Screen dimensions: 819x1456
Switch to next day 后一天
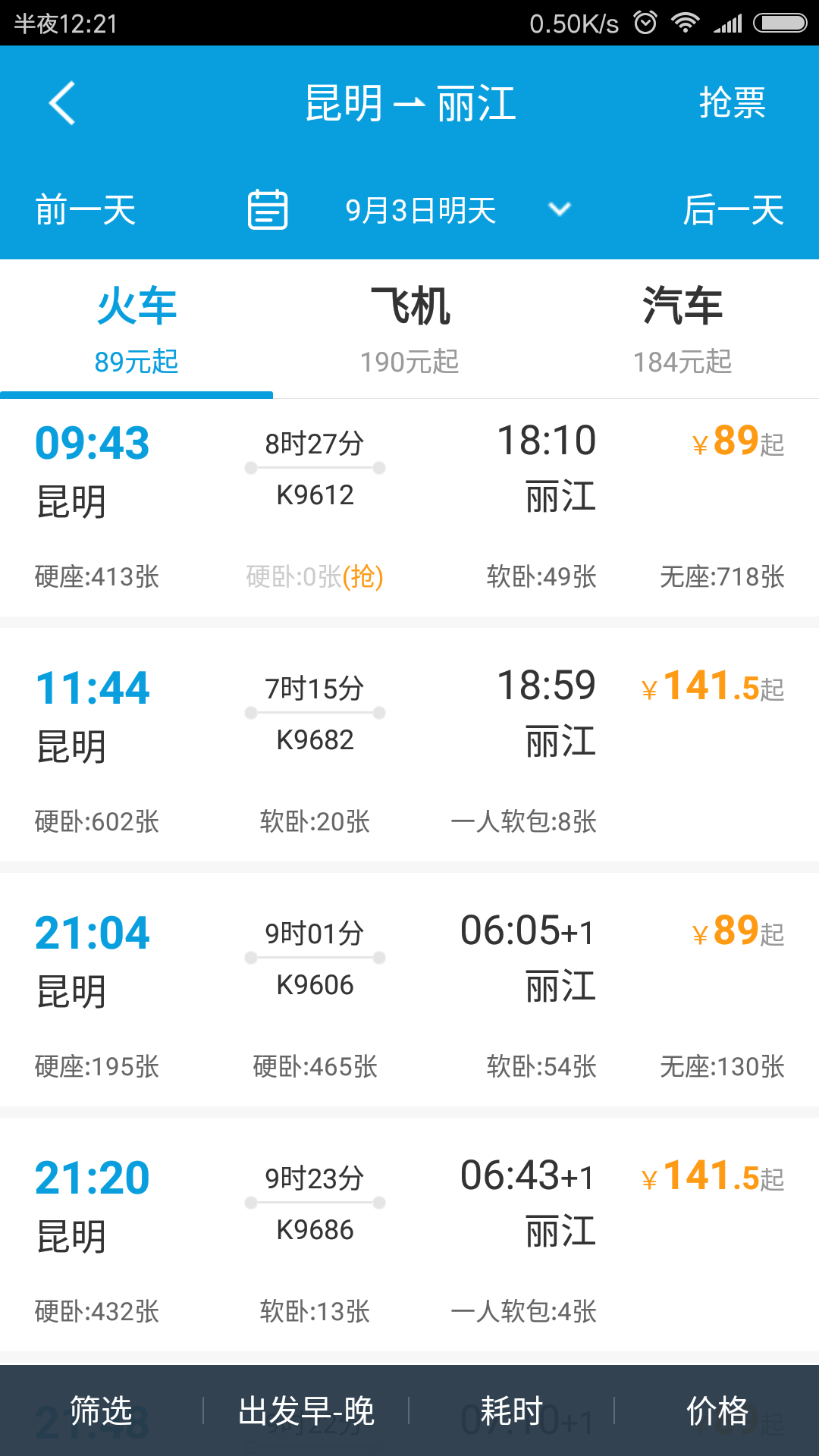pos(733,210)
